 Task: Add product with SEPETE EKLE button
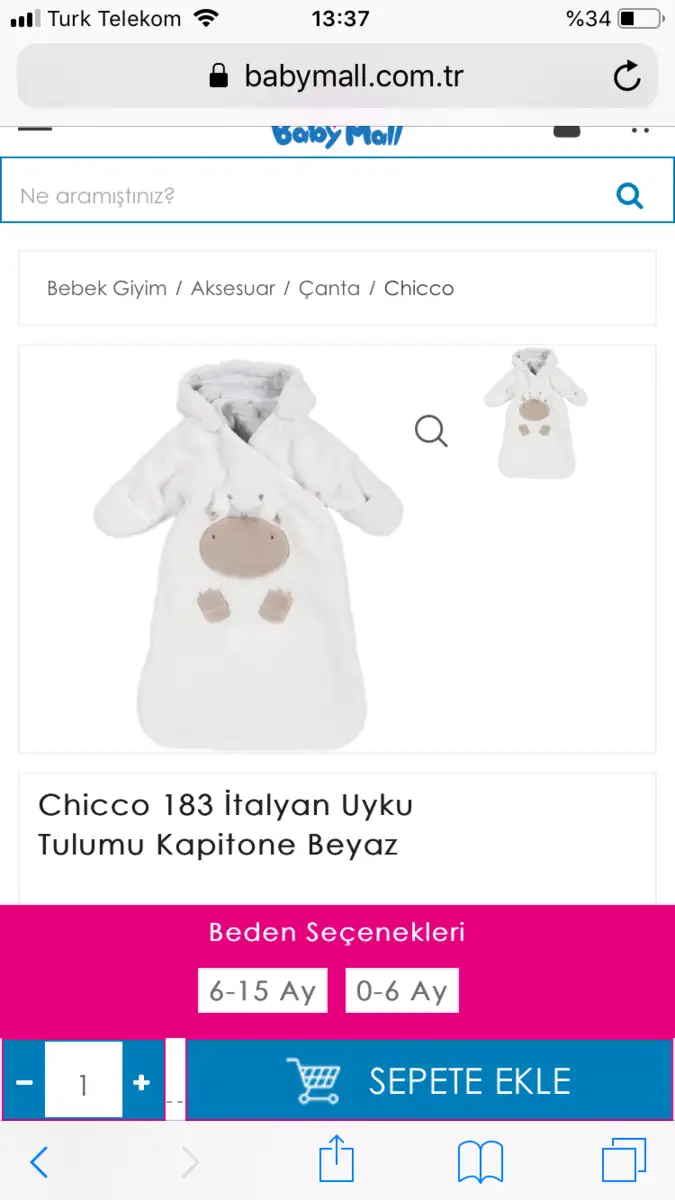click(x=429, y=1080)
